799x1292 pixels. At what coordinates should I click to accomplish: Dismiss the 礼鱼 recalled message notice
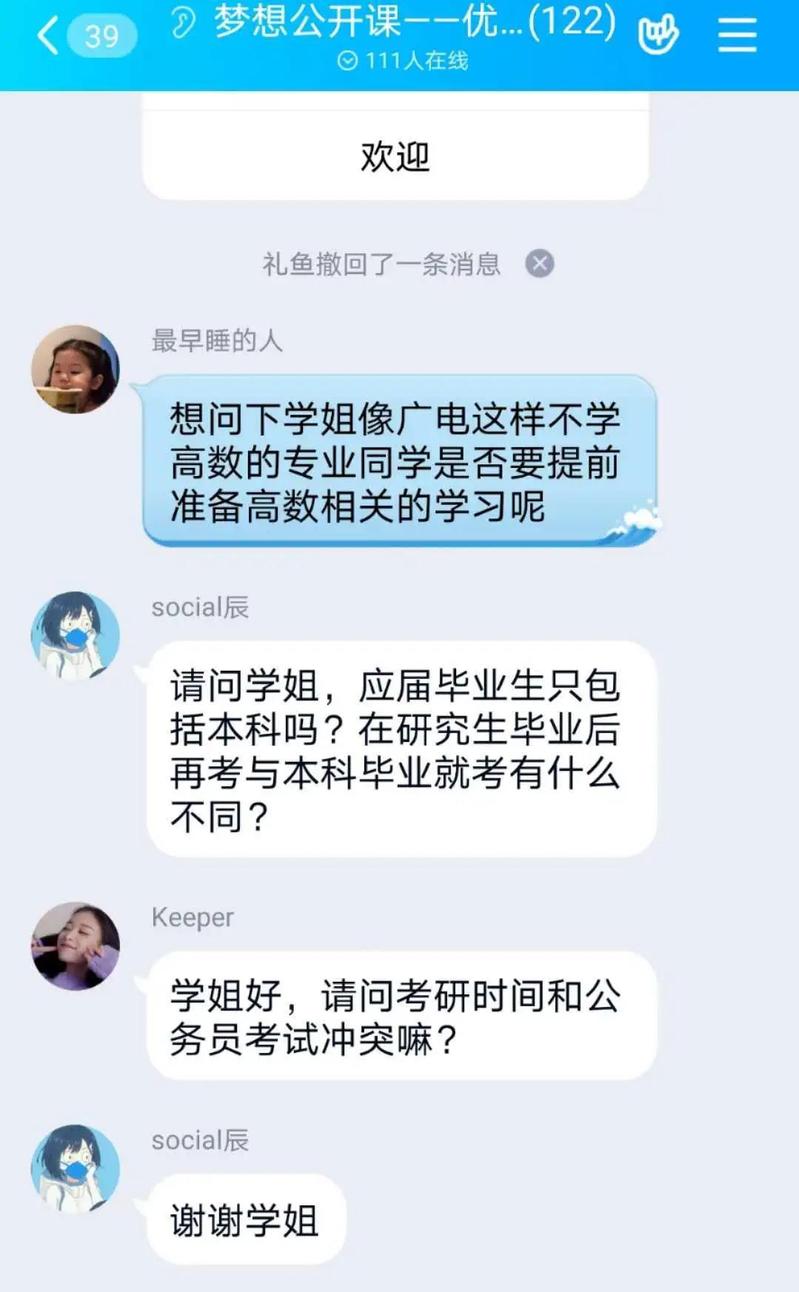(540, 264)
